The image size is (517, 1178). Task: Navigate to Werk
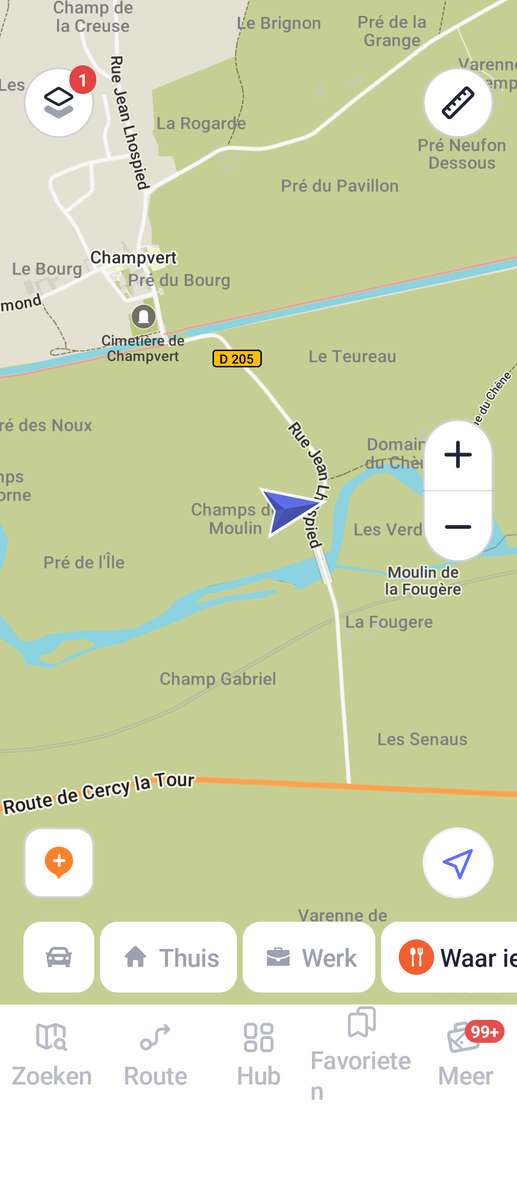pos(309,957)
